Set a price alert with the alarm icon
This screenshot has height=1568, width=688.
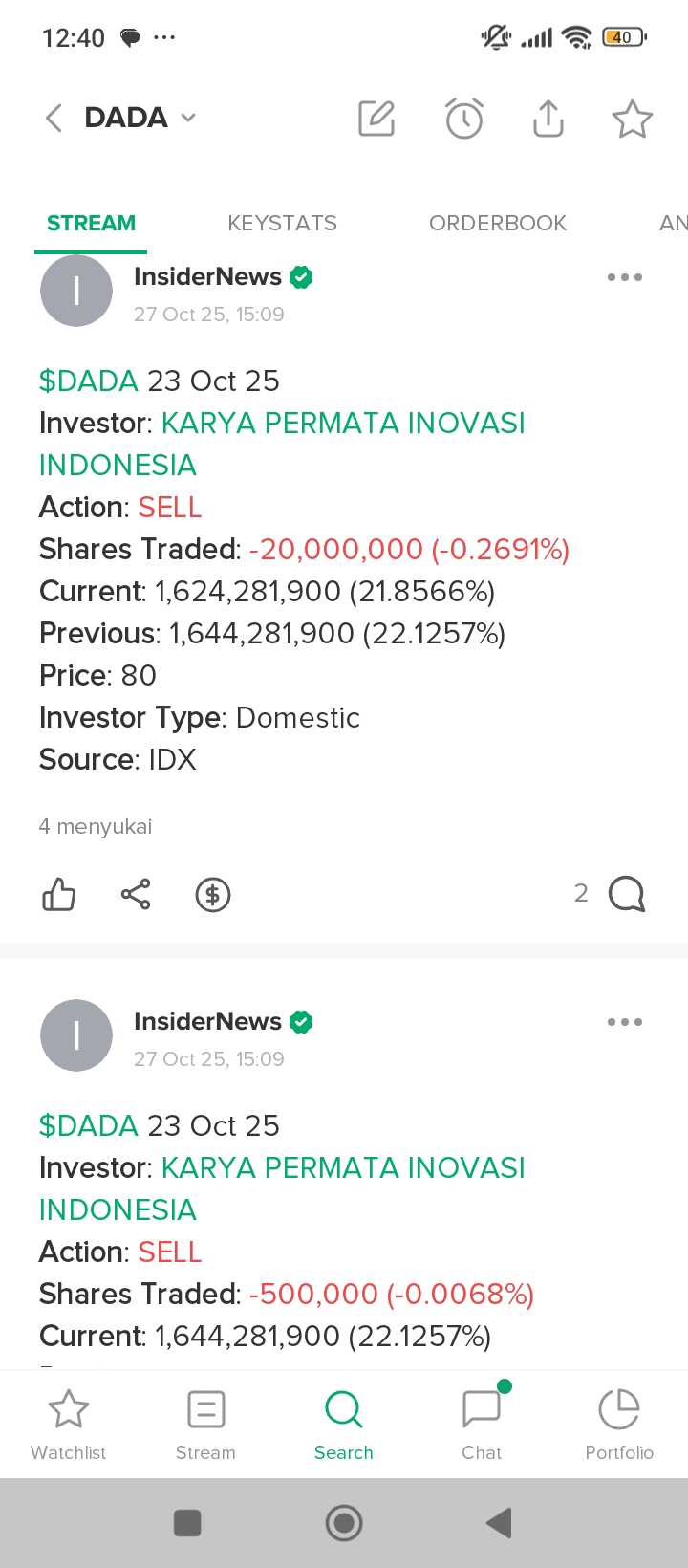(x=464, y=119)
